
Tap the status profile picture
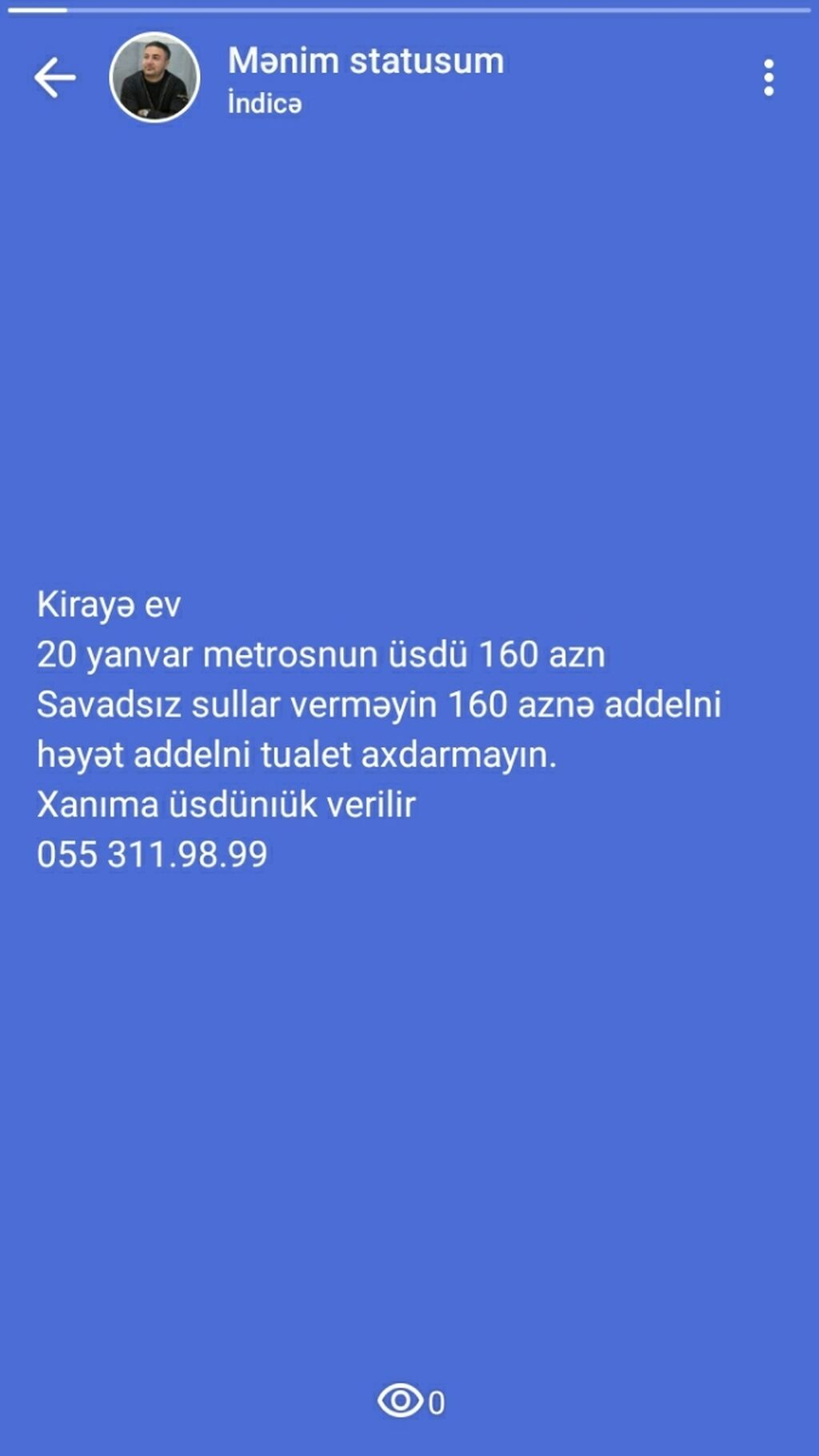pyautogui.click(x=154, y=78)
